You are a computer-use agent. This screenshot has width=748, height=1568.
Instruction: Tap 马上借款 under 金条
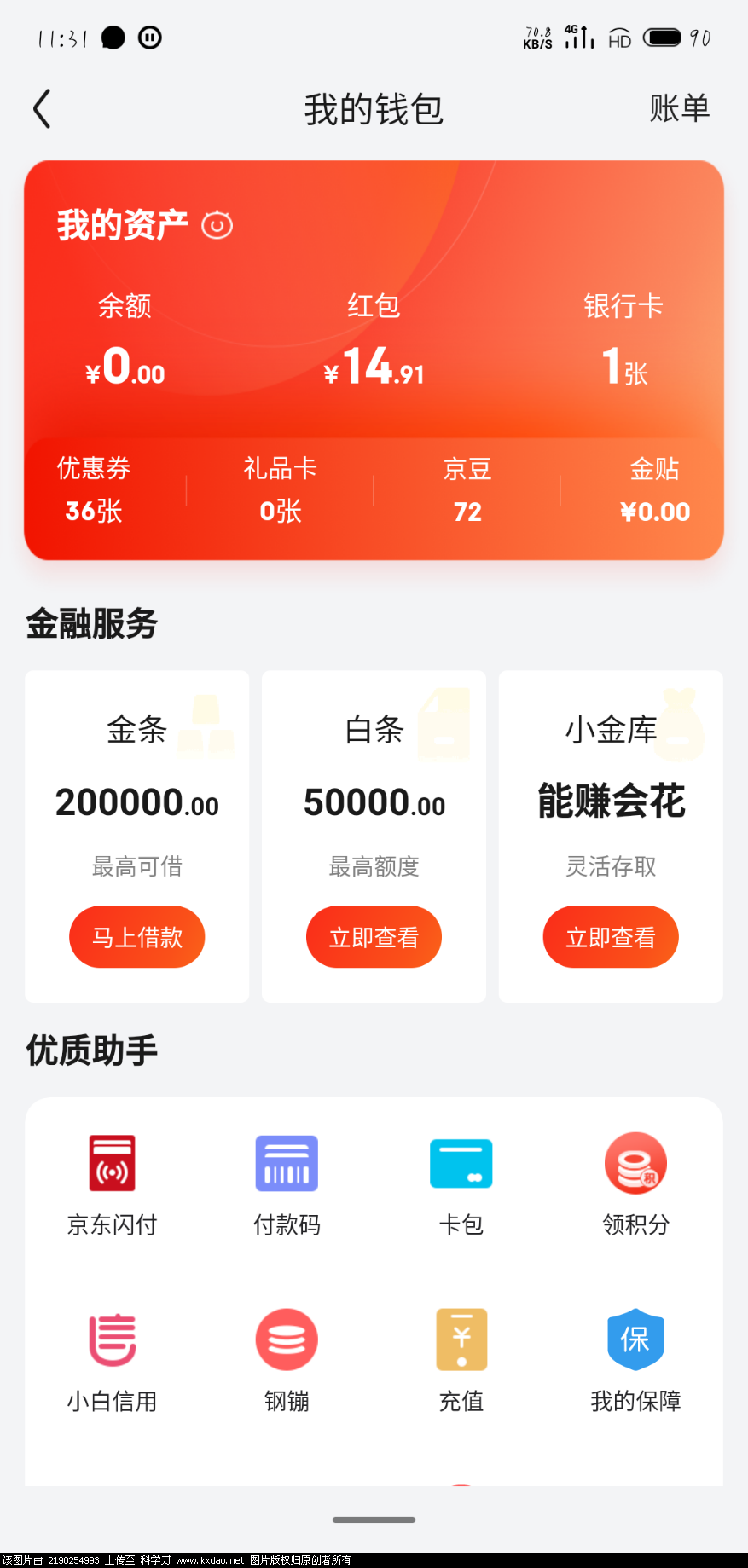pyautogui.click(x=136, y=937)
